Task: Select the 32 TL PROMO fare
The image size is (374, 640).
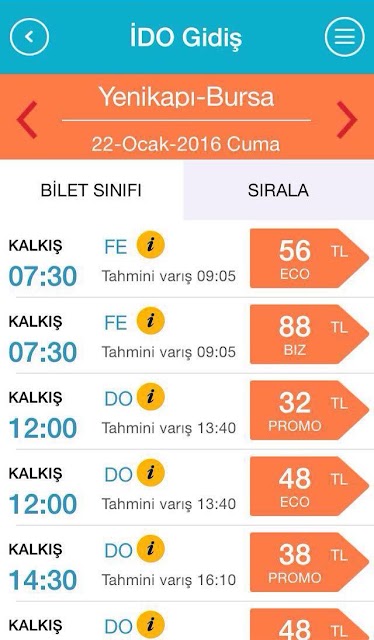Action: (309, 410)
